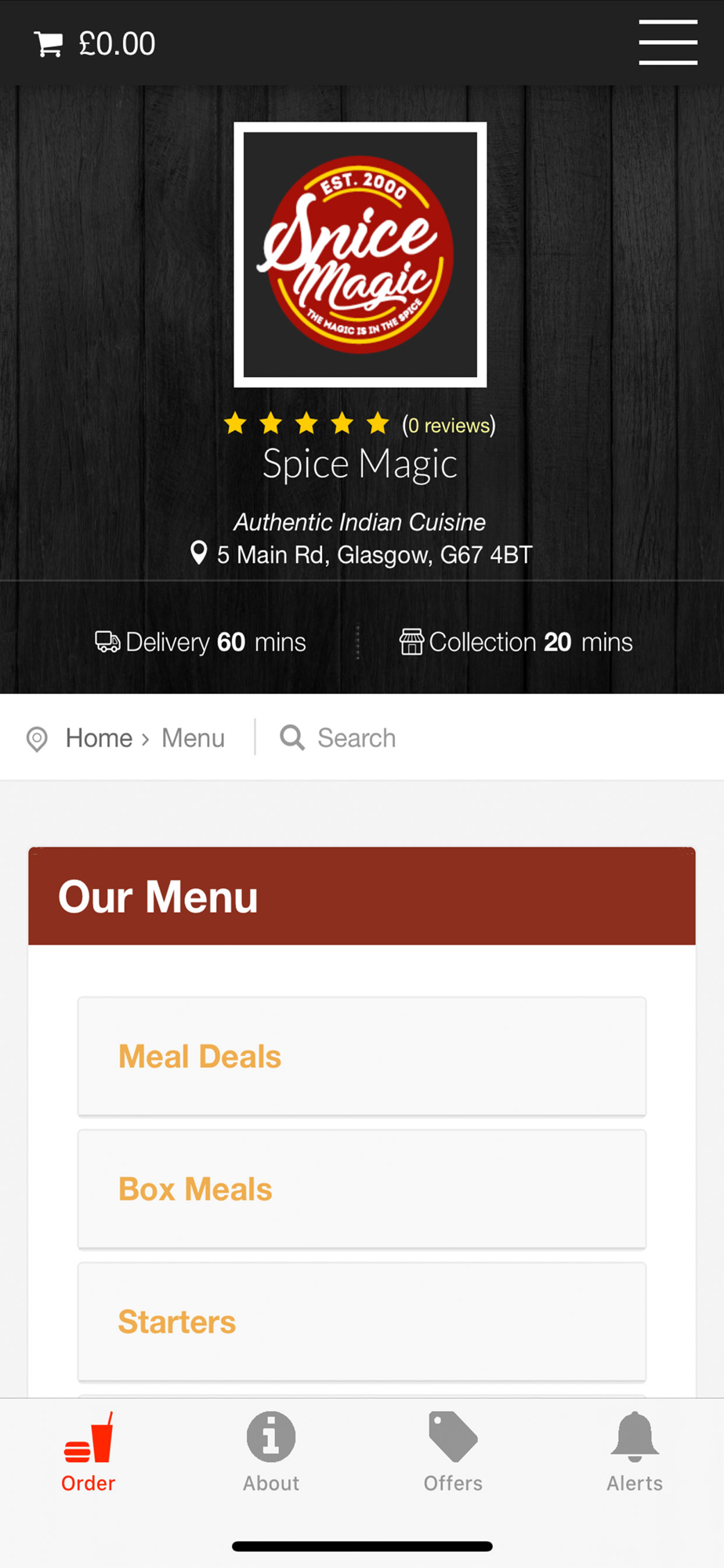
Task: Switch to the Alerts tab
Action: tap(635, 1452)
